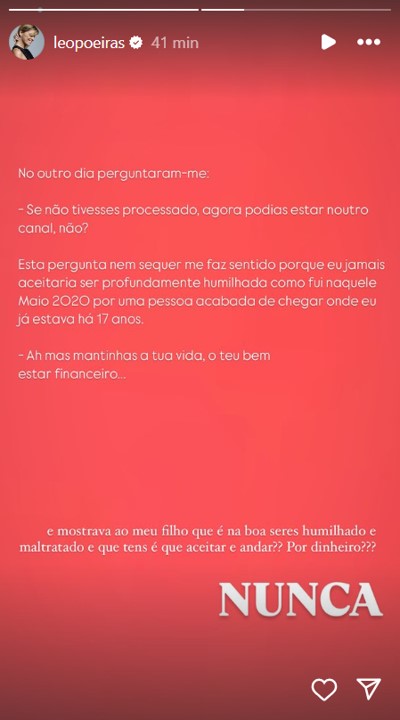400x720 pixels.
Task: Resume story playback
Action: pos(328,42)
